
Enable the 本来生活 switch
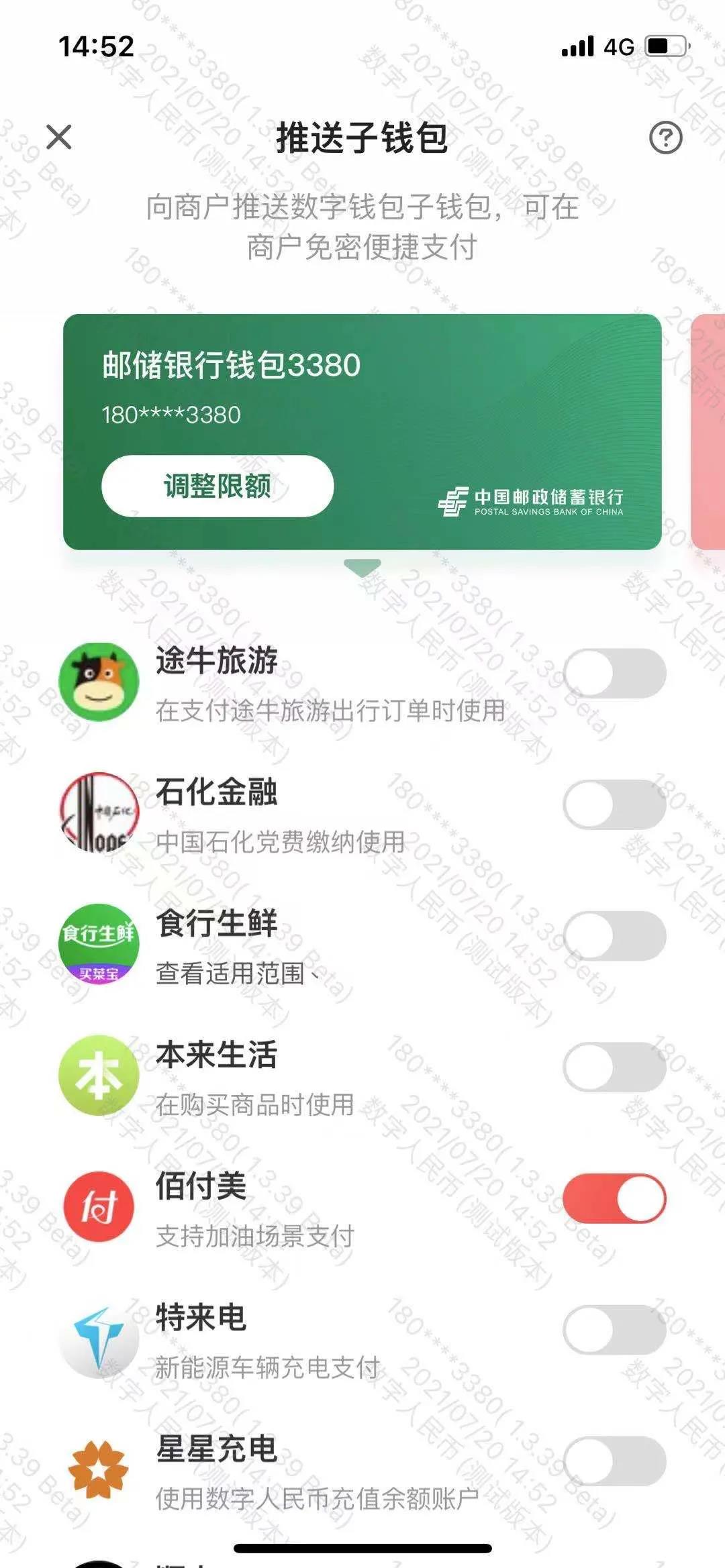[614, 1067]
